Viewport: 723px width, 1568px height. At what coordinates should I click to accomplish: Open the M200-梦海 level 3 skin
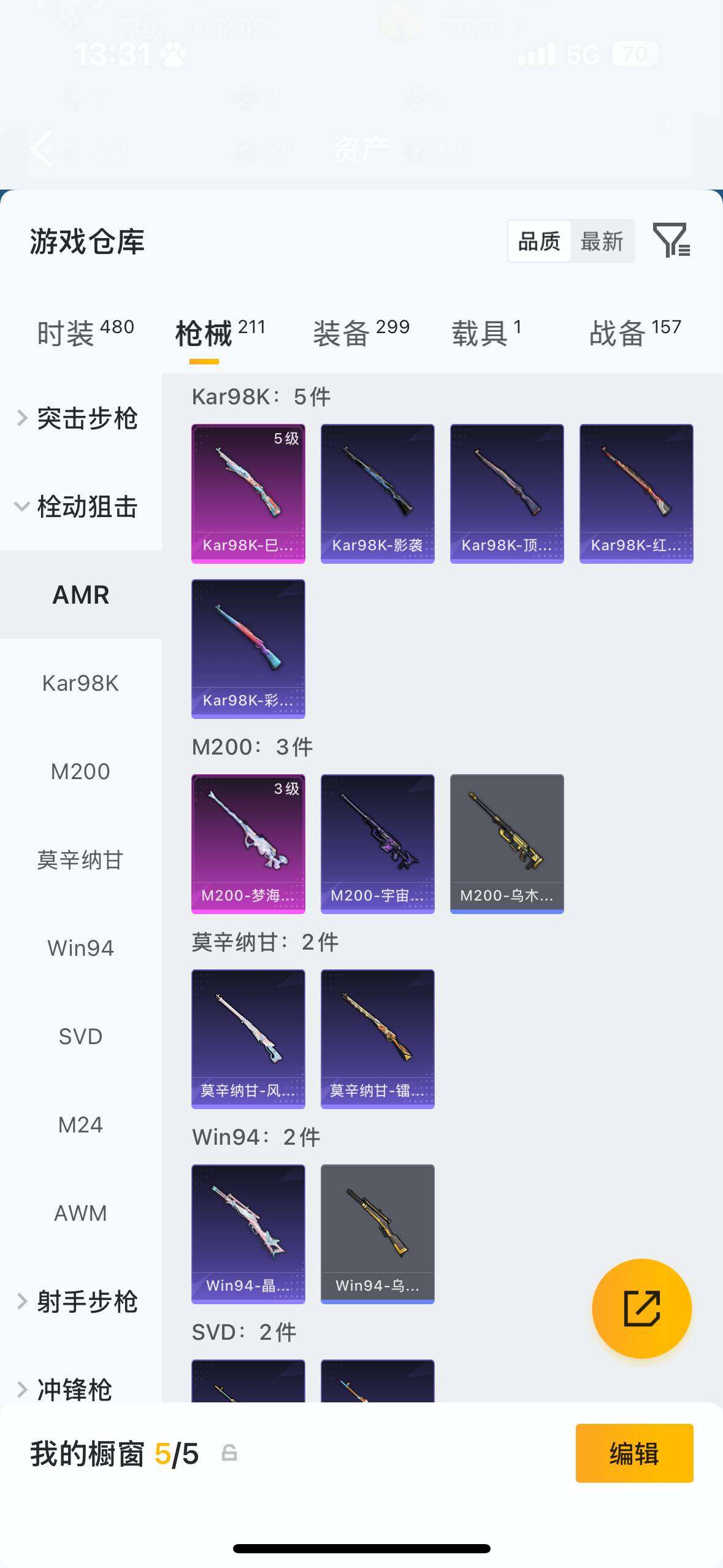248,843
